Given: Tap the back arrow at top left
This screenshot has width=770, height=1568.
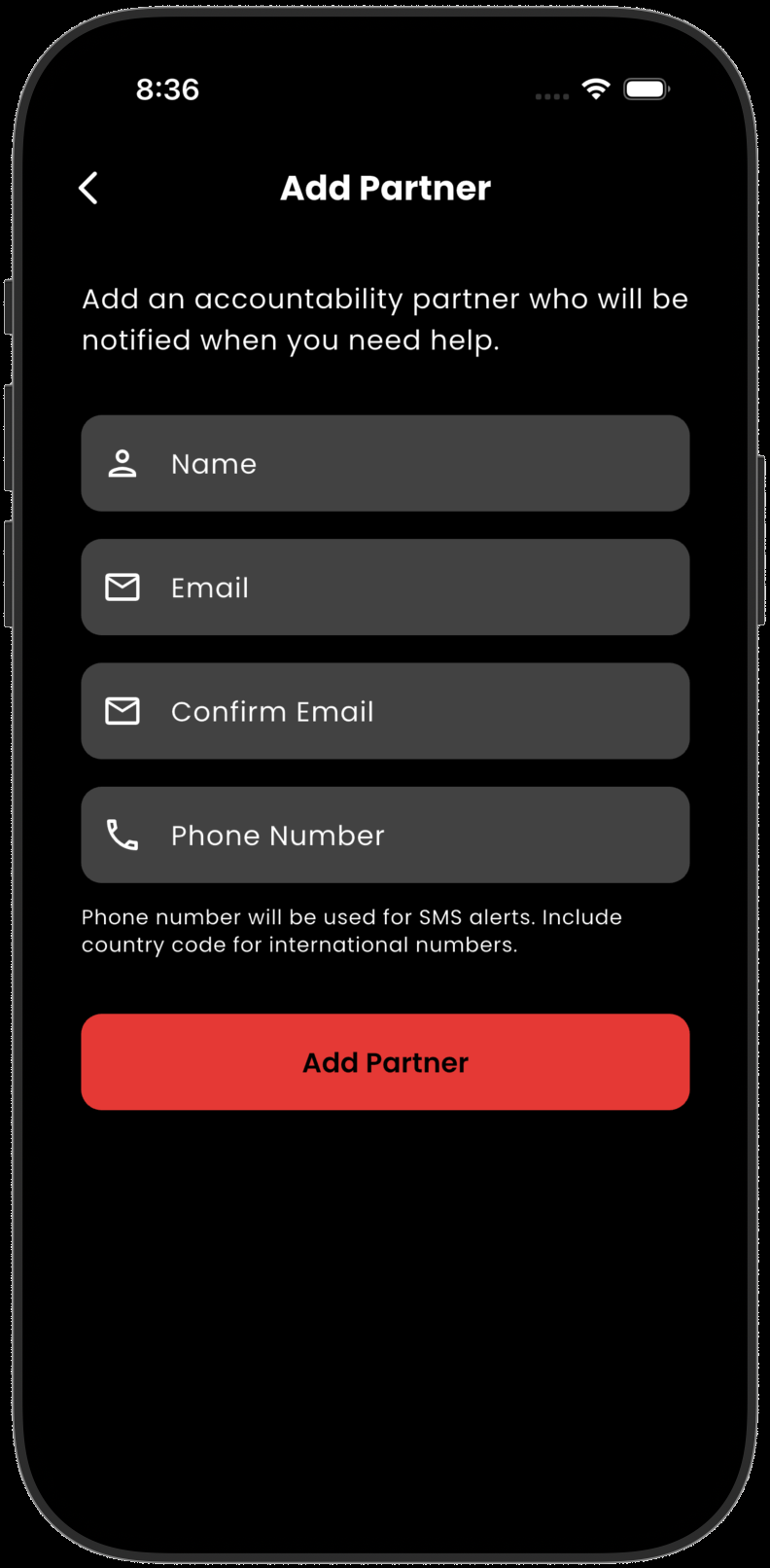Looking at the screenshot, I should tap(88, 188).
